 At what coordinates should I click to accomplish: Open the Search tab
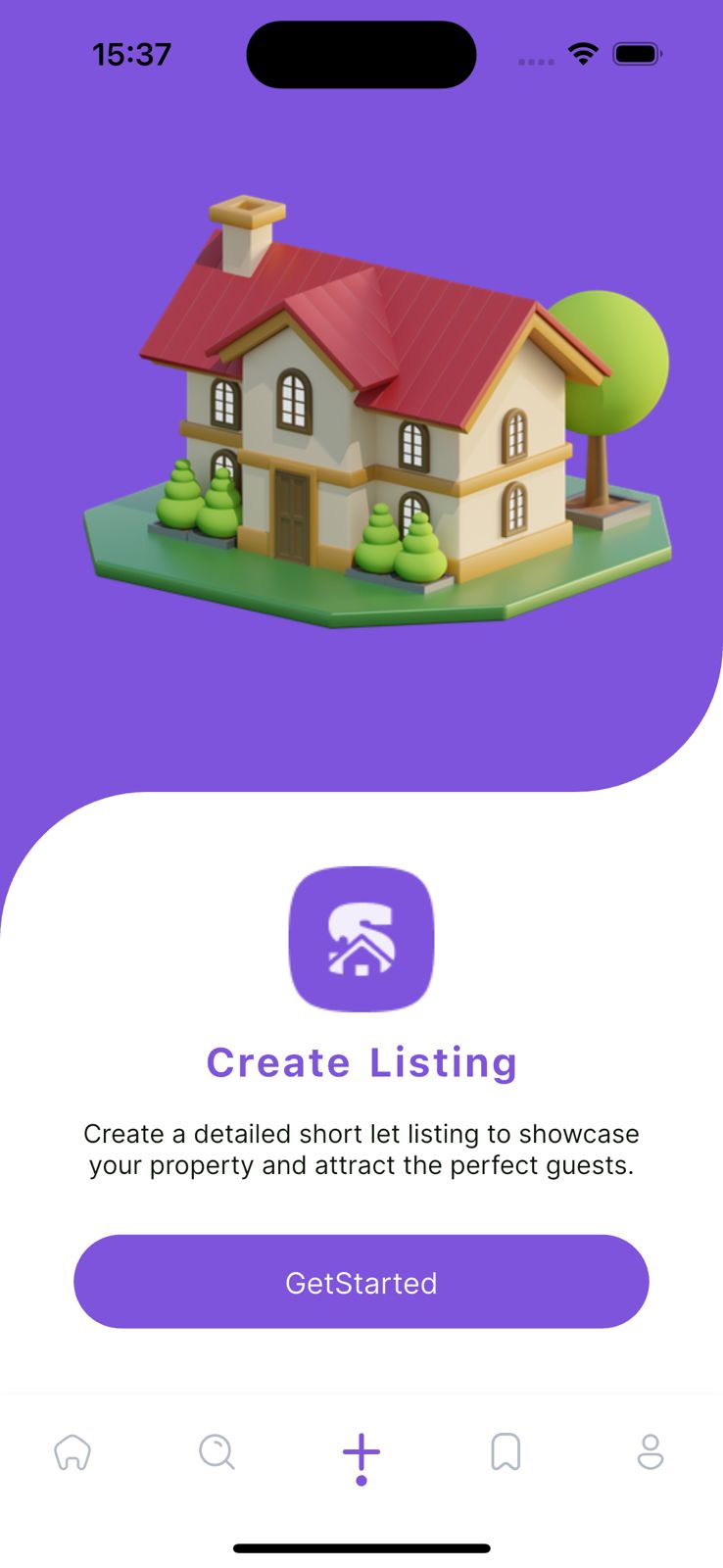[217, 1451]
